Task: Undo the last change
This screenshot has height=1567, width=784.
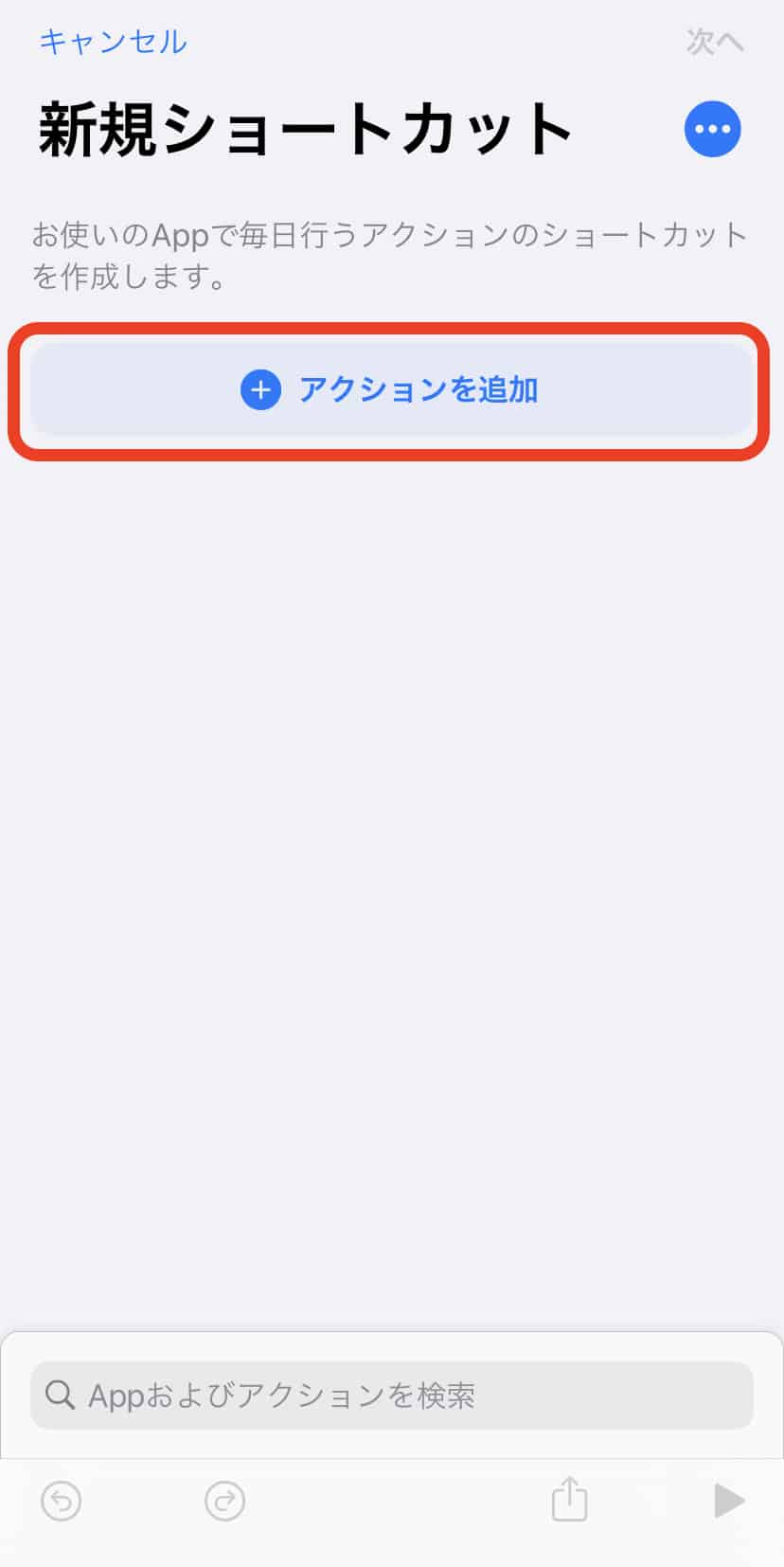Action: (62, 1501)
